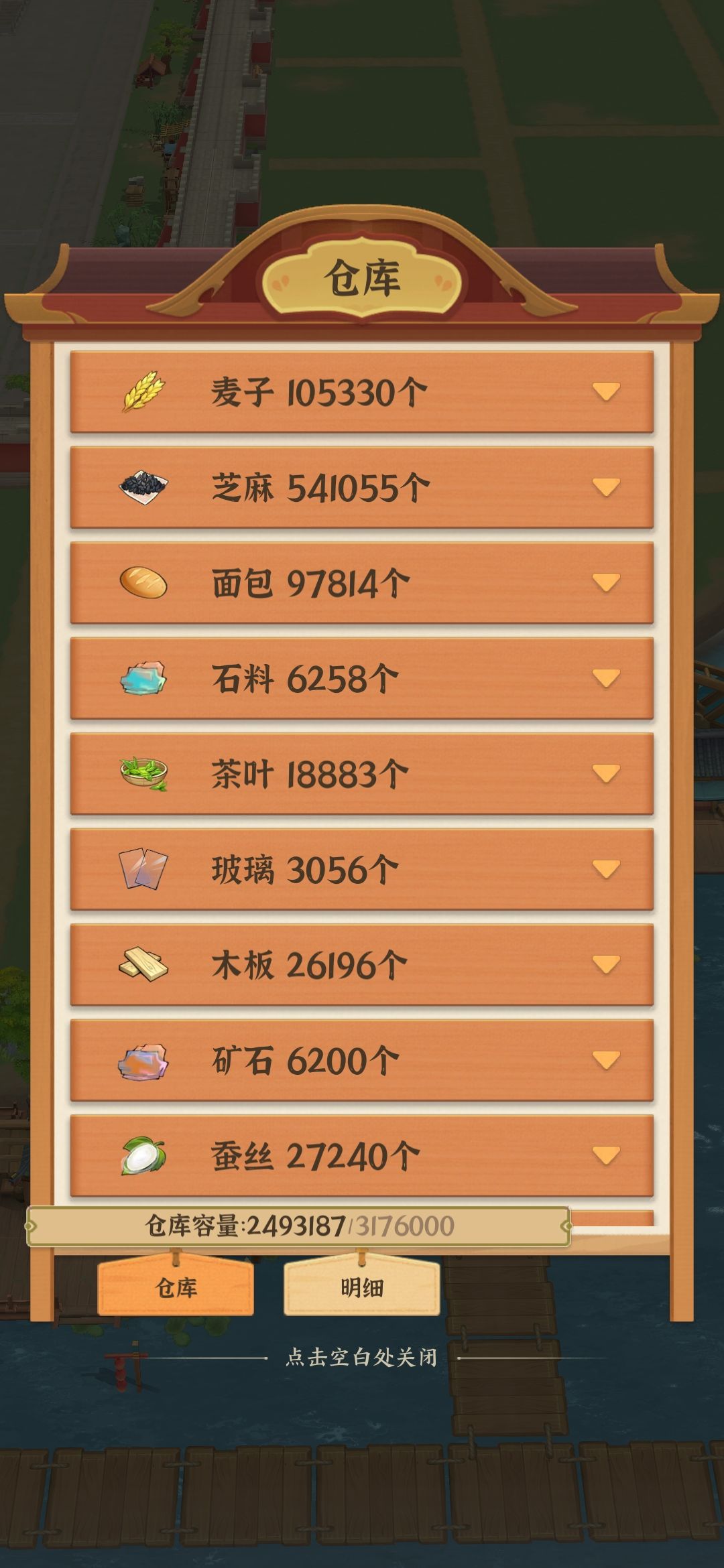
Task: Click the 面包 97814个 entry row
Action: click(x=362, y=584)
